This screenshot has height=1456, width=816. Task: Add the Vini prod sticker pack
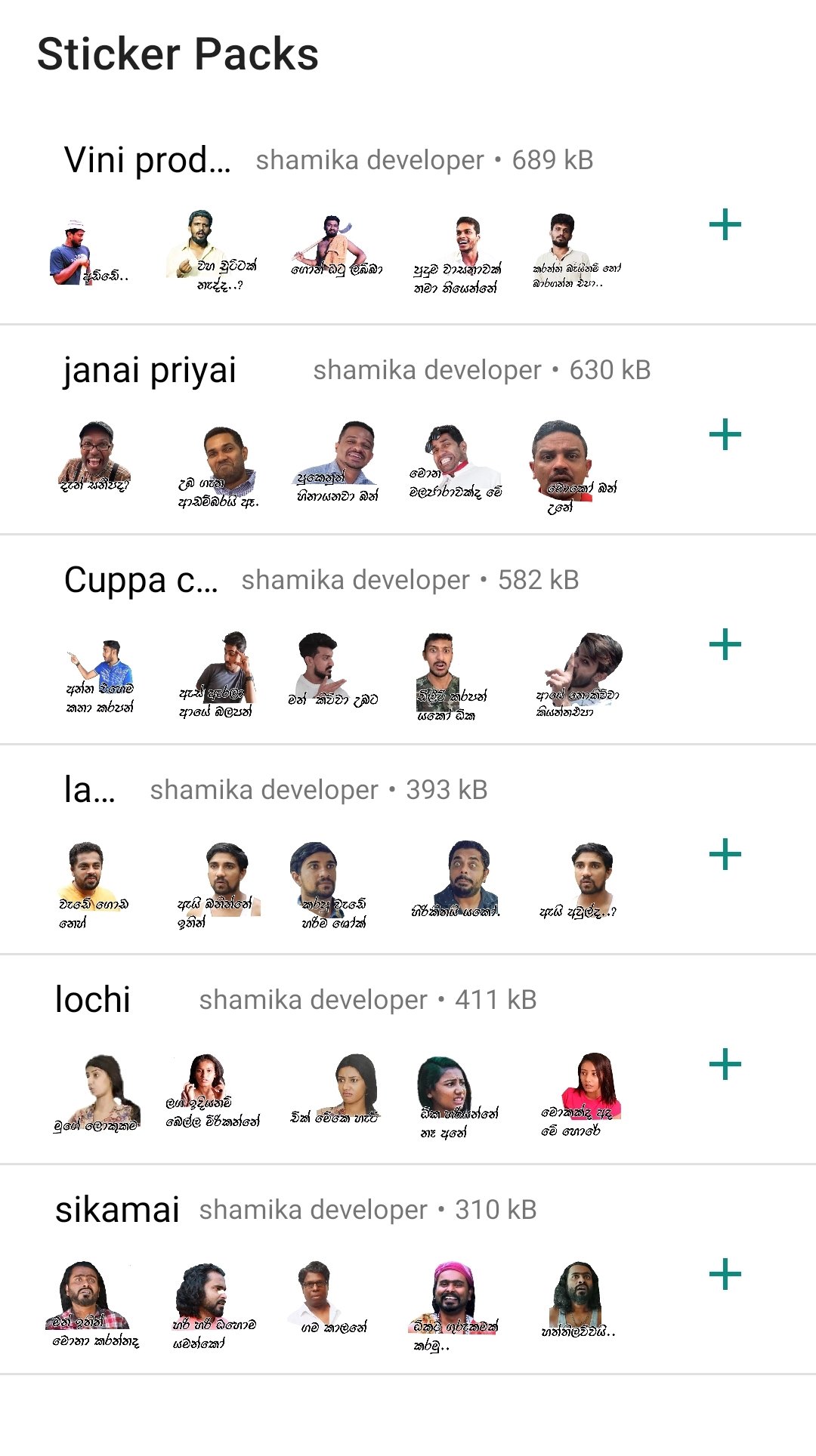pyautogui.click(x=725, y=224)
